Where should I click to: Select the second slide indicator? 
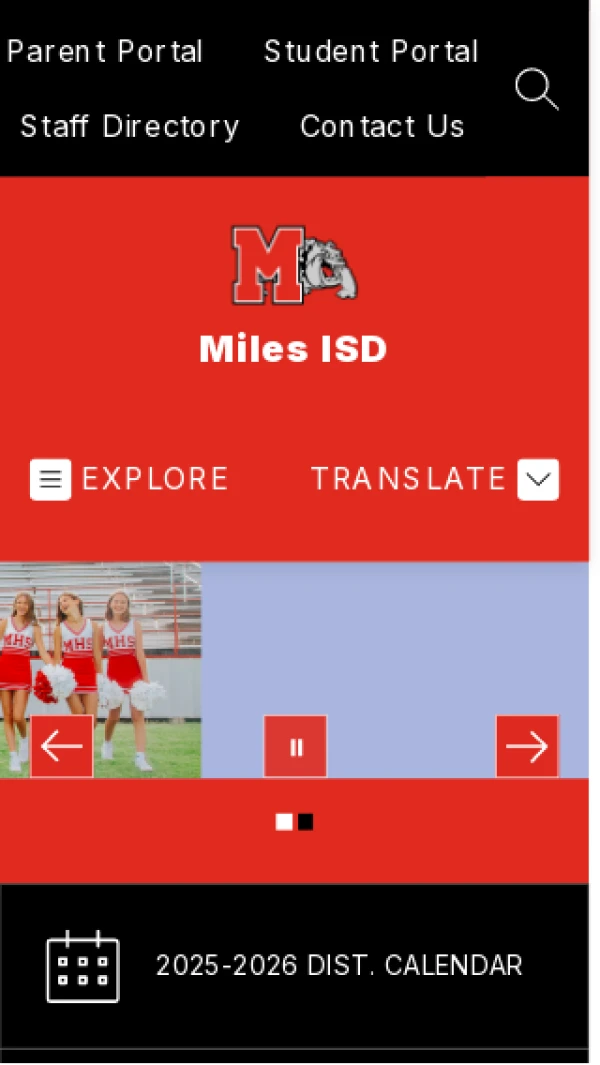[306, 822]
